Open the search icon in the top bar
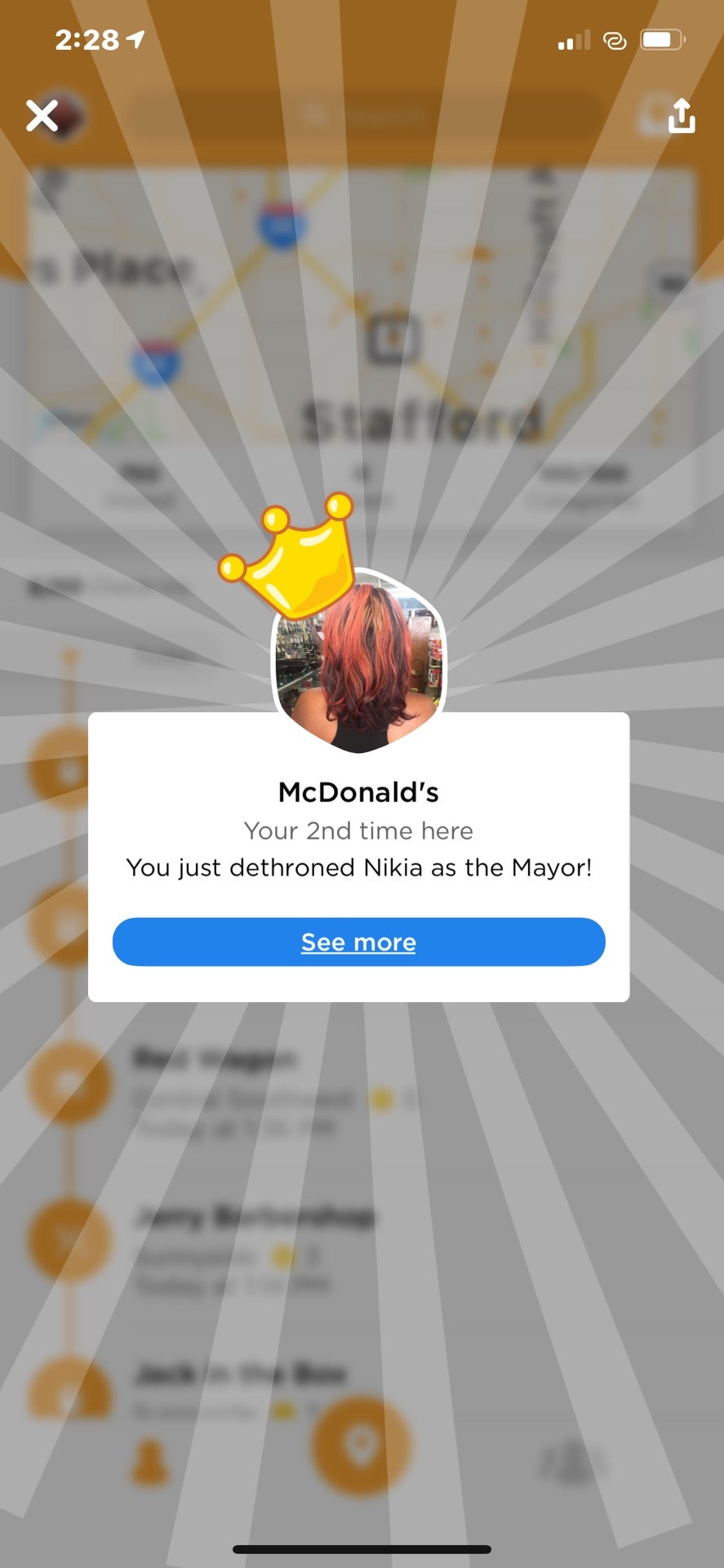 pos(317,114)
